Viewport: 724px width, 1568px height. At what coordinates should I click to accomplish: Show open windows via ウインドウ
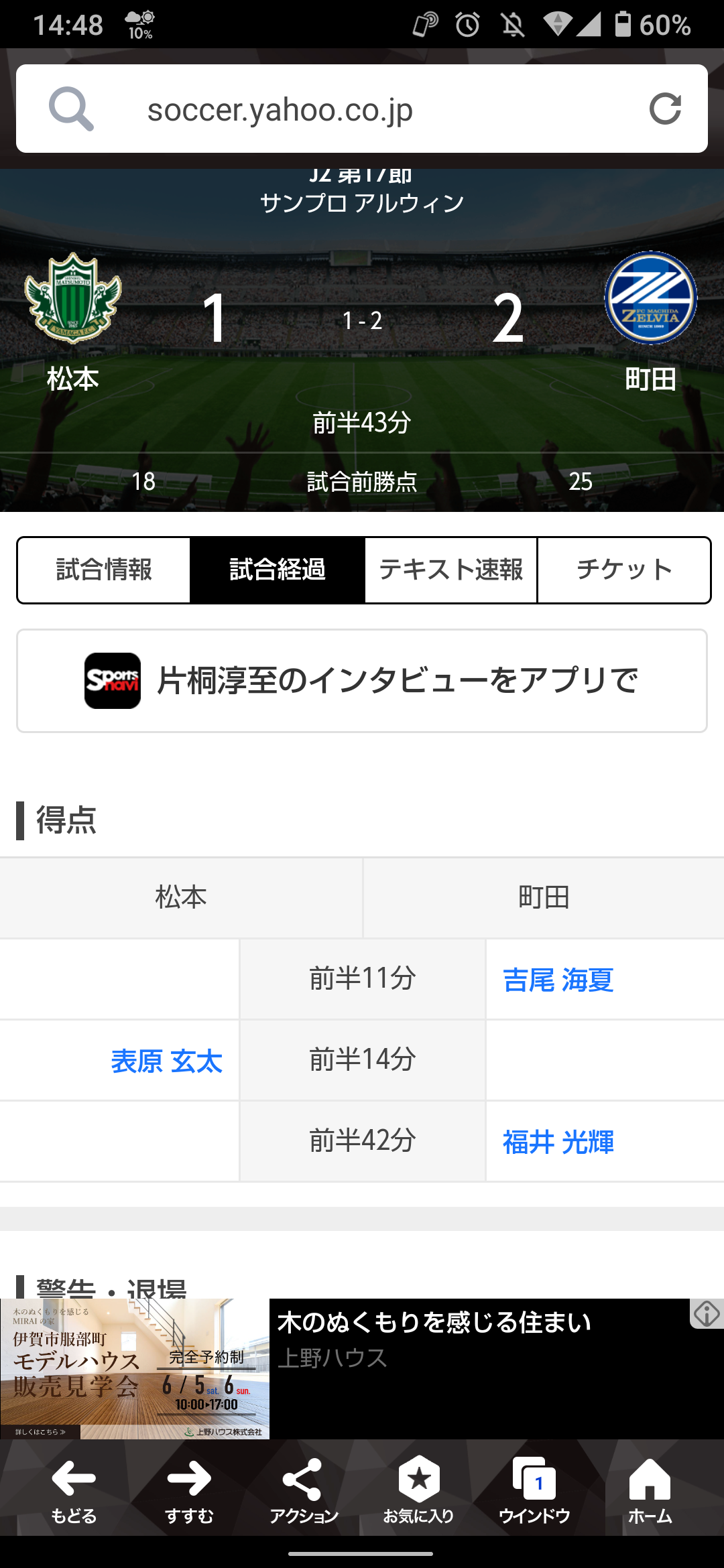click(x=534, y=1489)
